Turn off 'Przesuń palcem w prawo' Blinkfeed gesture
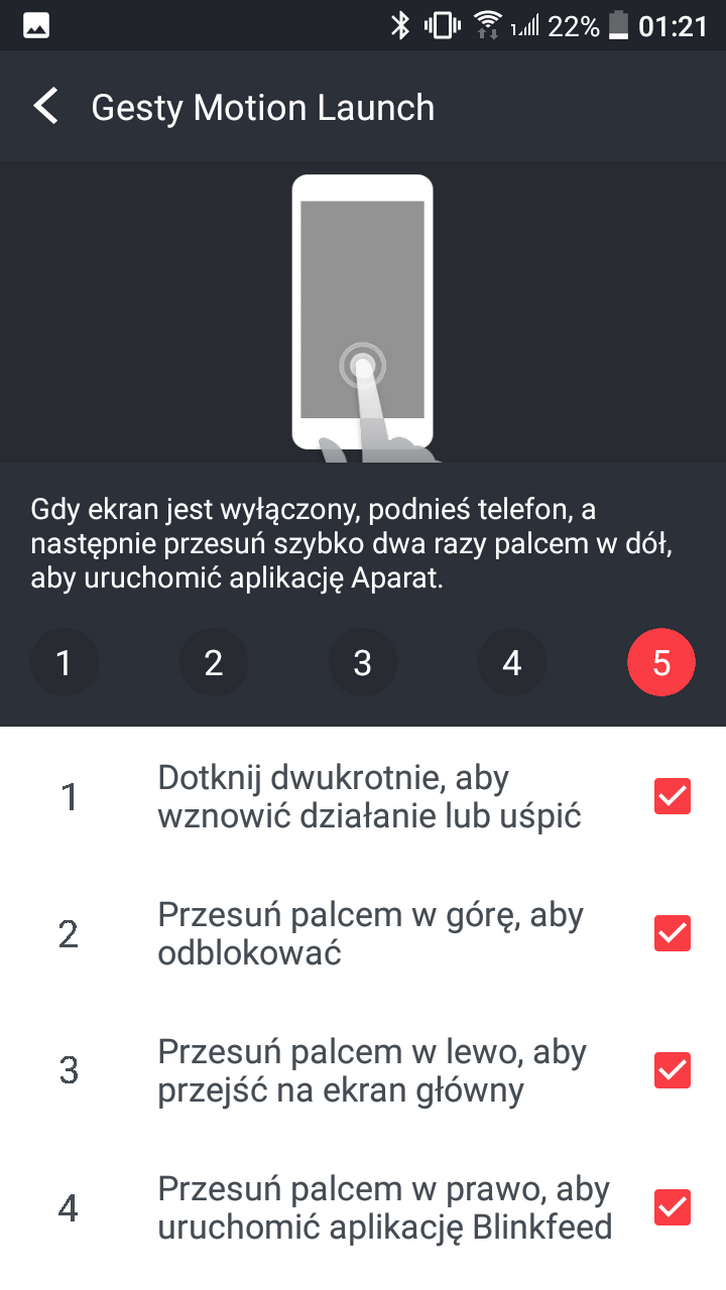Image resolution: width=726 pixels, height=1290 pixels. (x=672, y=1208)
